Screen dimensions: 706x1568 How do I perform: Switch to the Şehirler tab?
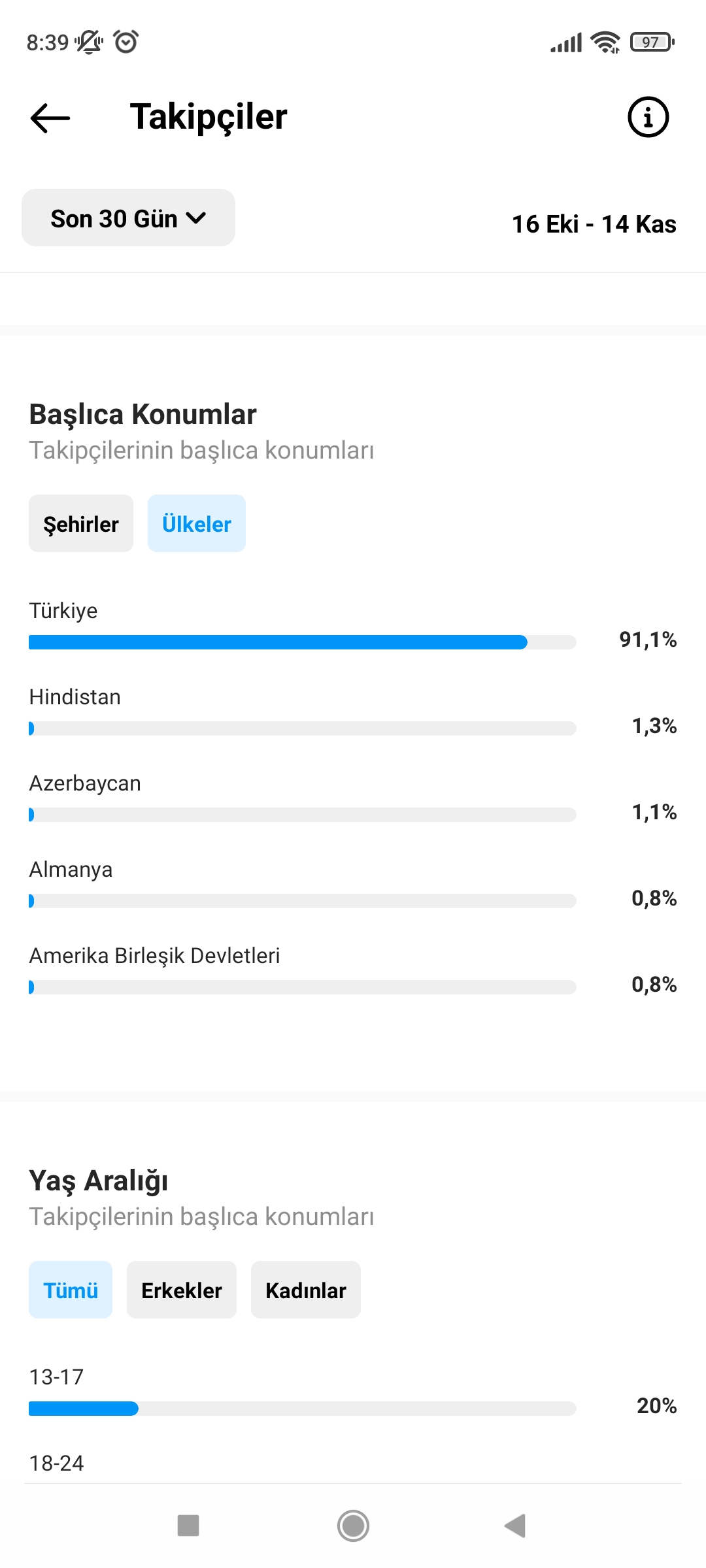tap(81, 523)
